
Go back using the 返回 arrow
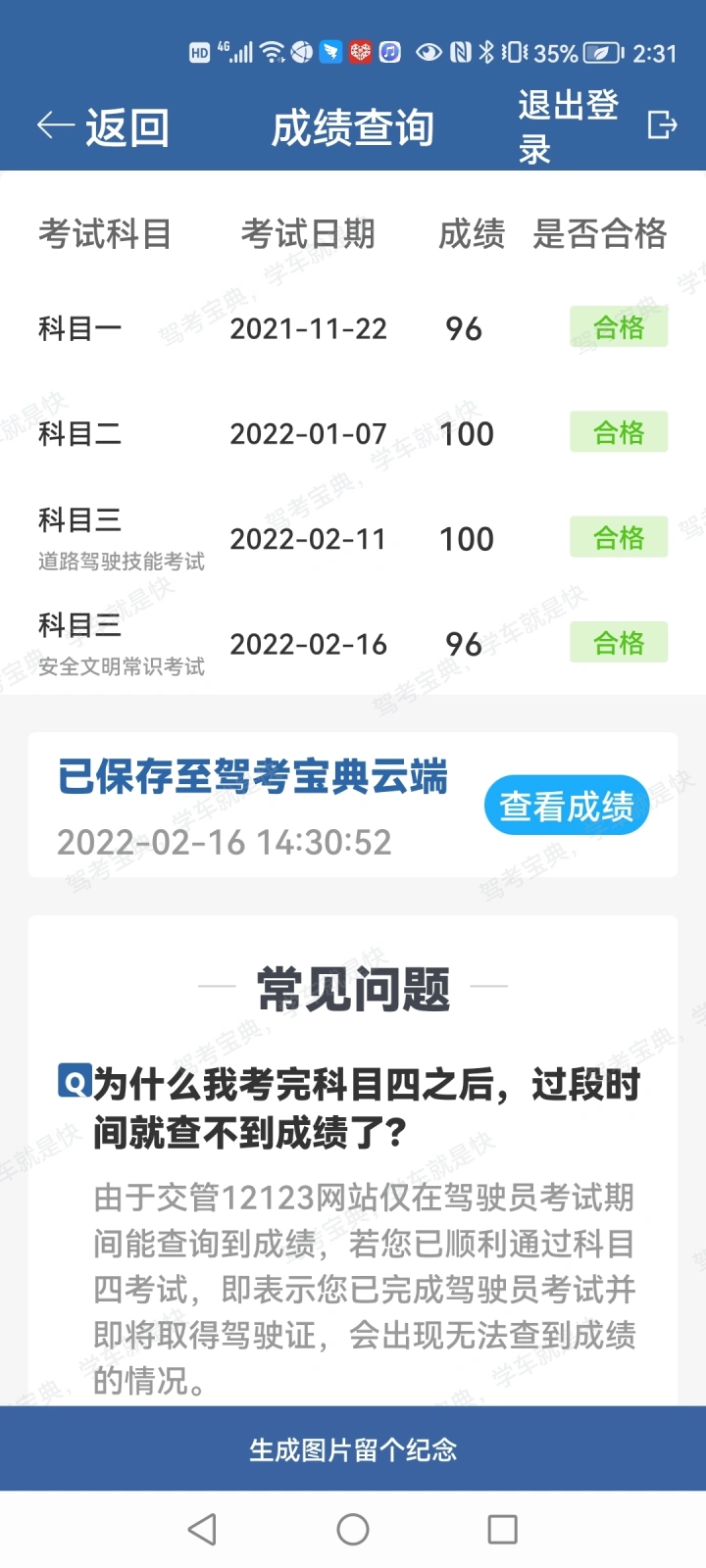click(103, 127)
